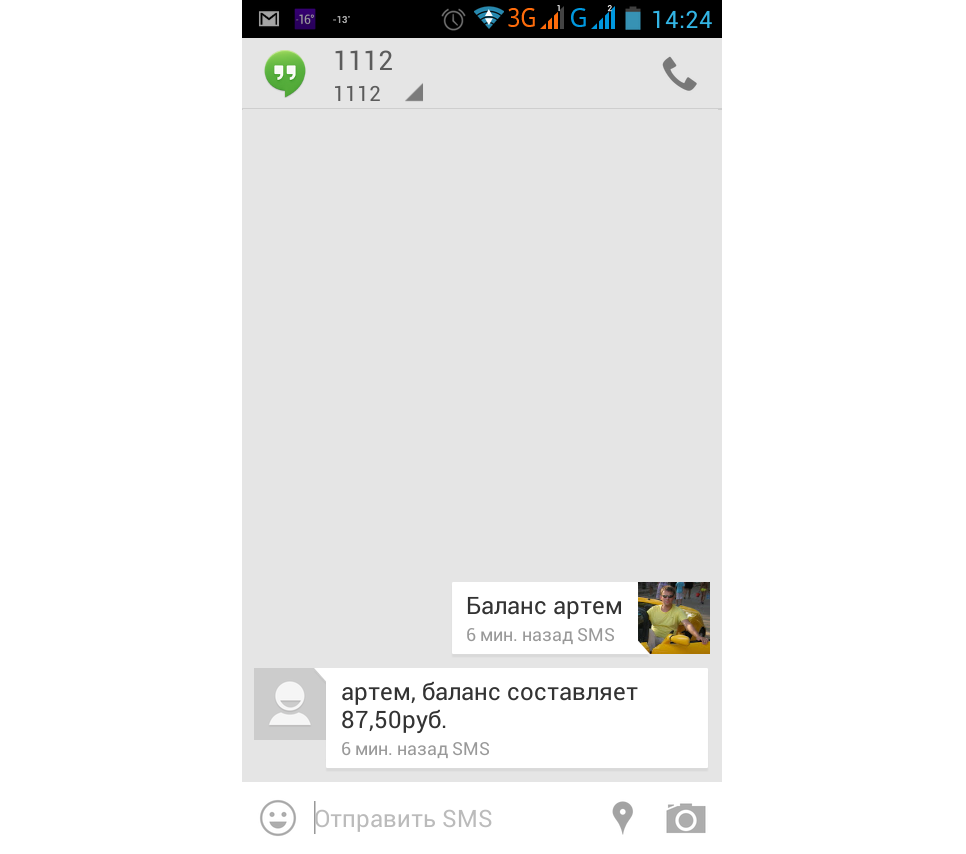Attach a photo with the camera icon
The height and width of the screenshot is (854, 966).
pos(686,818)
